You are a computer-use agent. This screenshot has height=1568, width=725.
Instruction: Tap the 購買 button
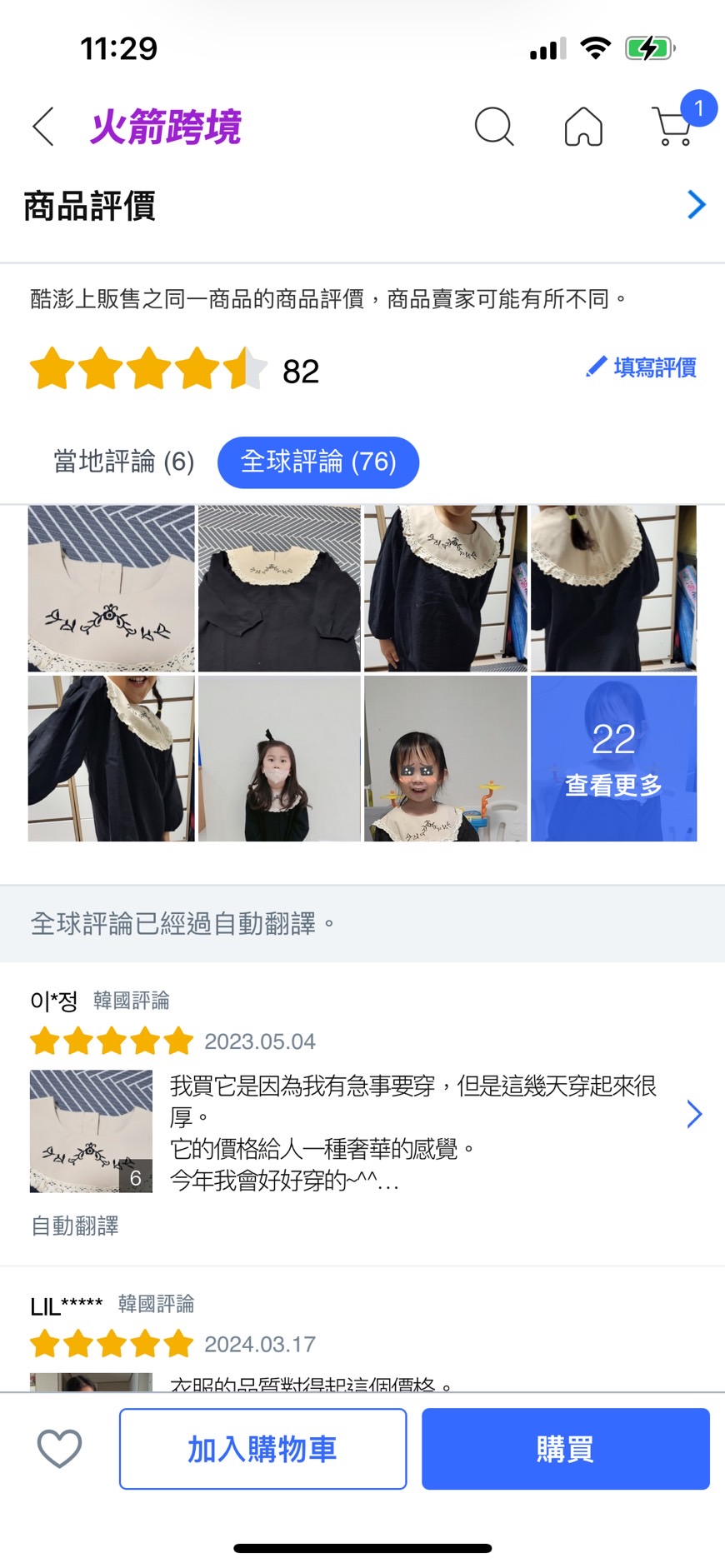point(565,1448)
